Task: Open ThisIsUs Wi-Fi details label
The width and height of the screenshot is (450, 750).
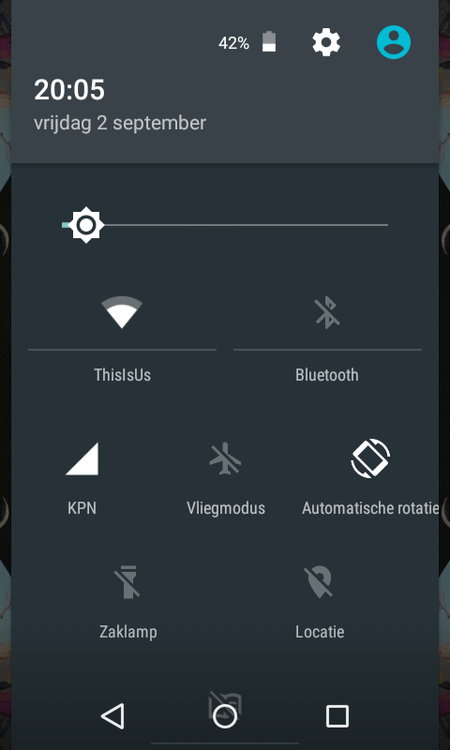Action: [122, 375]
